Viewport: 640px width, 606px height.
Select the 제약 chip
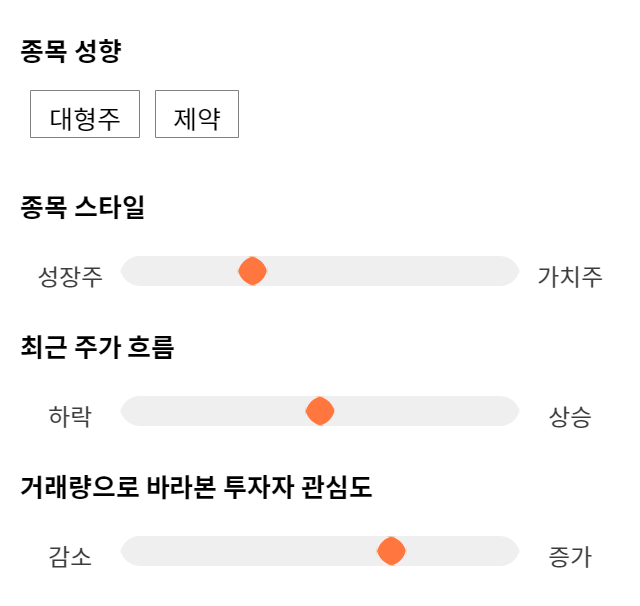pyautogui.click(x=197, y=114)
